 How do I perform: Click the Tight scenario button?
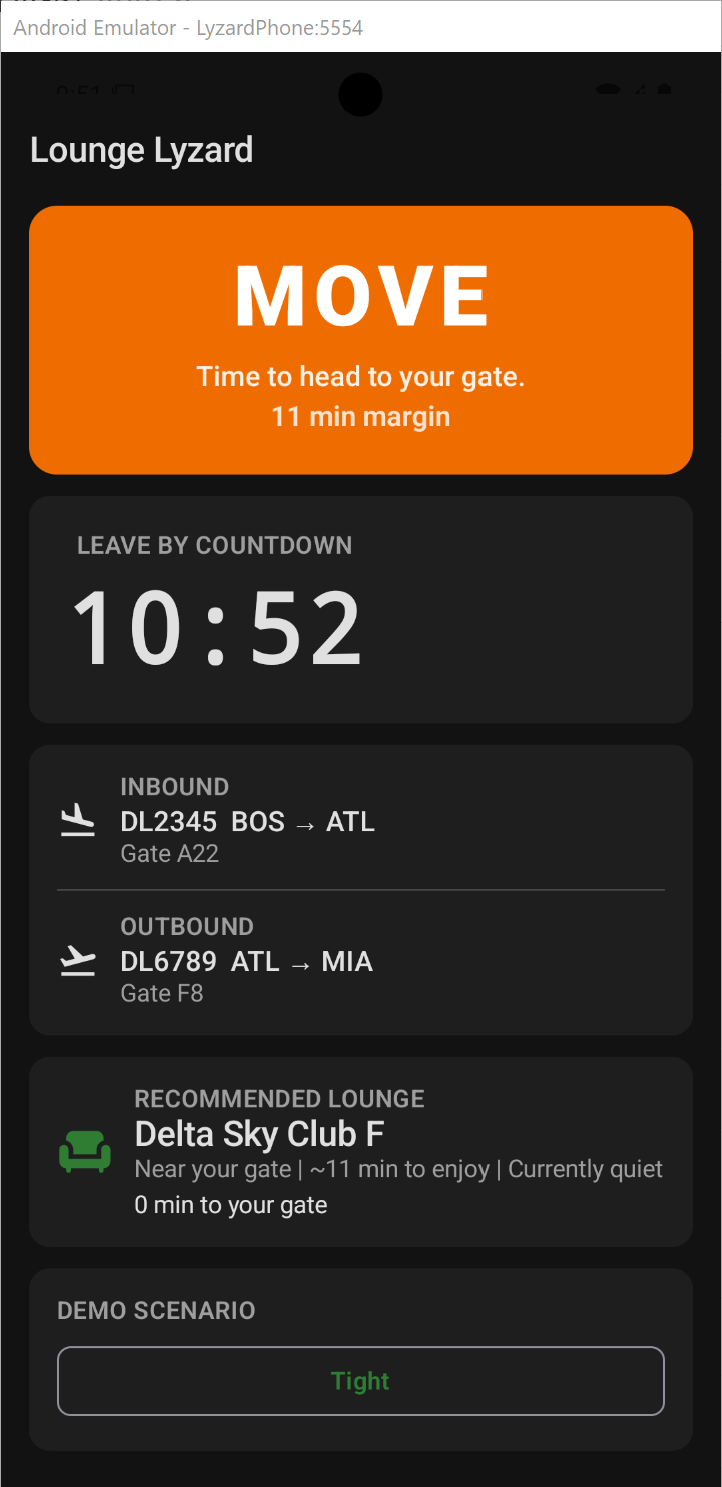(x=360, y=1381)
